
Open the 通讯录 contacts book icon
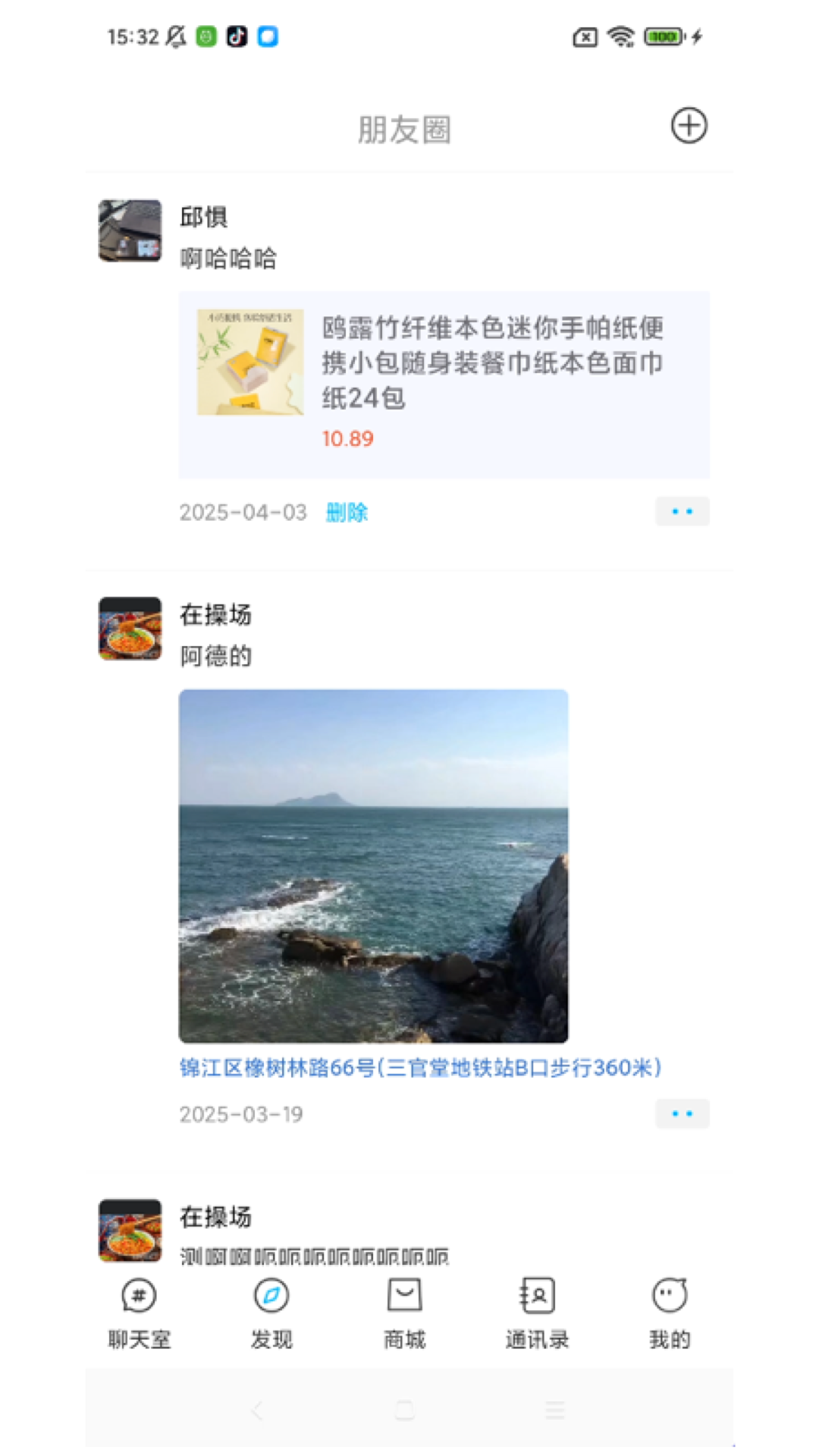(x=536, y=1297)
